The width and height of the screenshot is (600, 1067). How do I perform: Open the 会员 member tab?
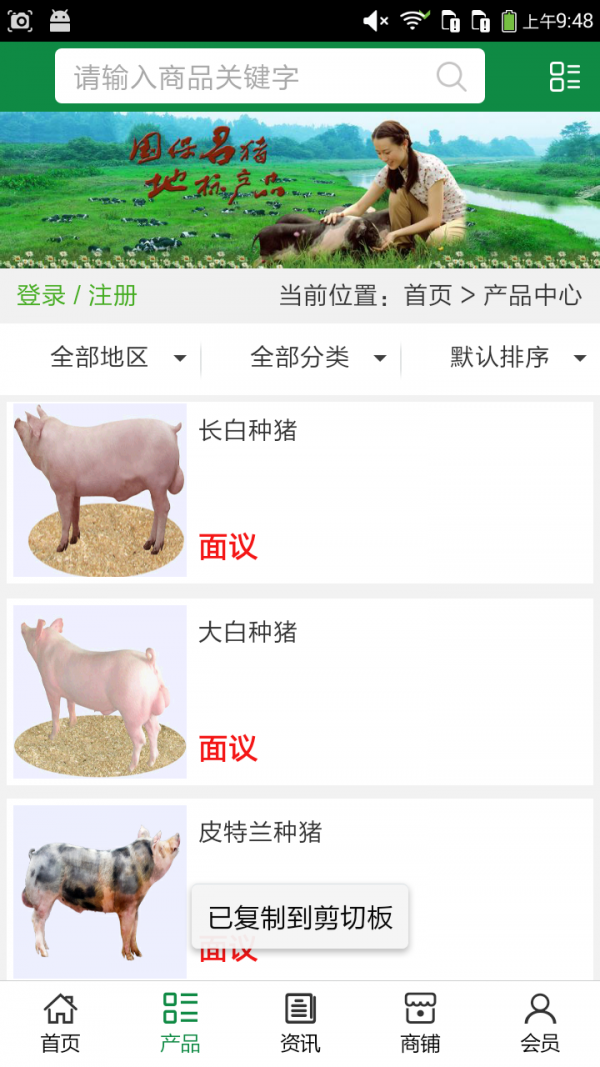pyautogui.click(x=540, y=1023)
